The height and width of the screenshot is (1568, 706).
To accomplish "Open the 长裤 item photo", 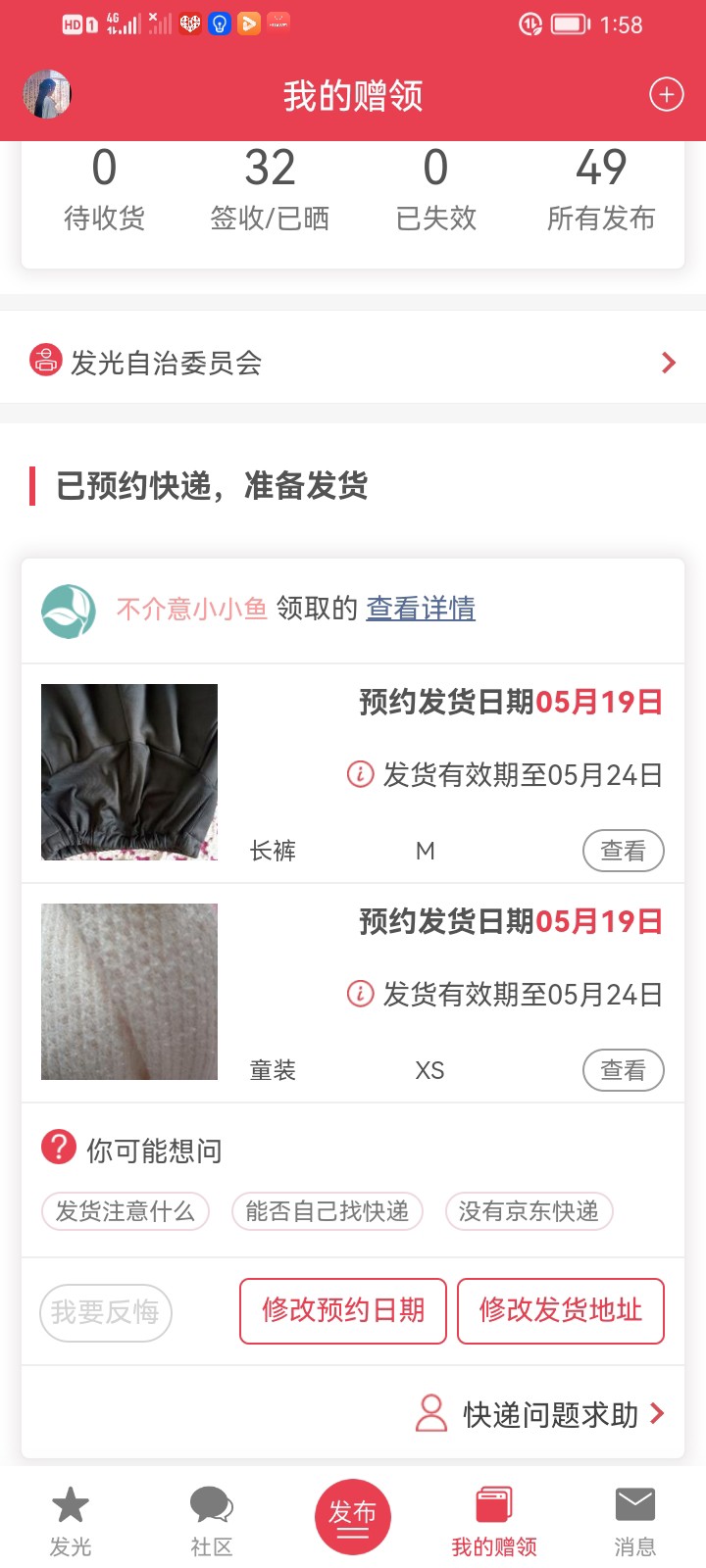I will (129, 772).
